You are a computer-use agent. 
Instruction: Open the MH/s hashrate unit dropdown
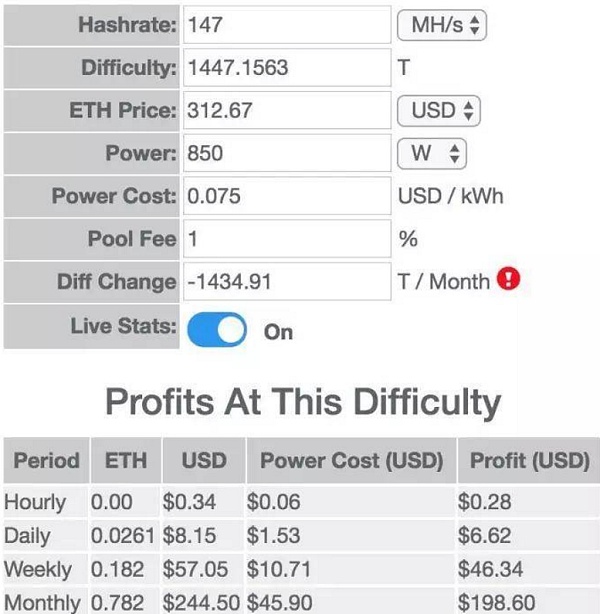[441, 25]
